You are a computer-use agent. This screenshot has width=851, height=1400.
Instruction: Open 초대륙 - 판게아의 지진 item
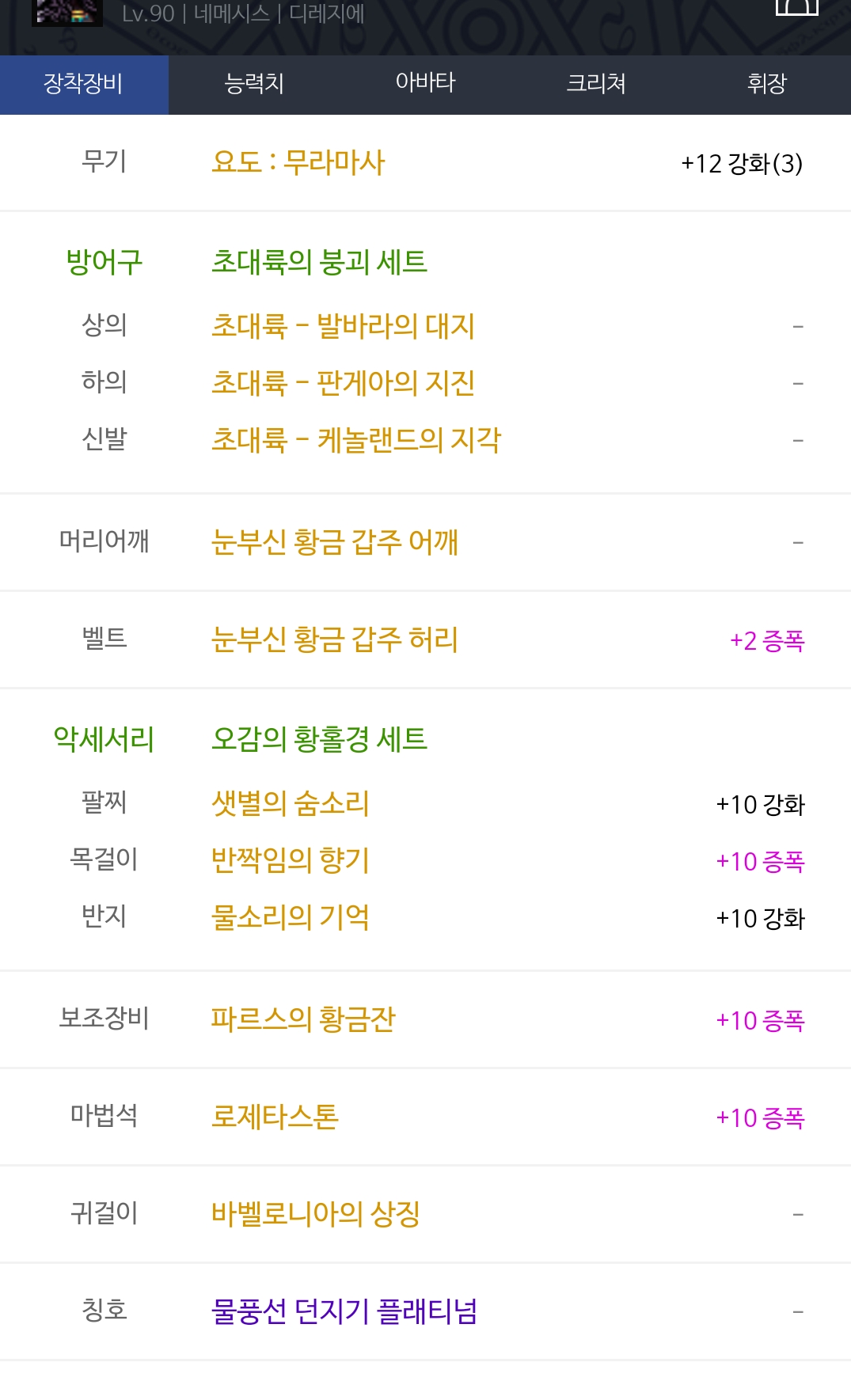[343, 382]
